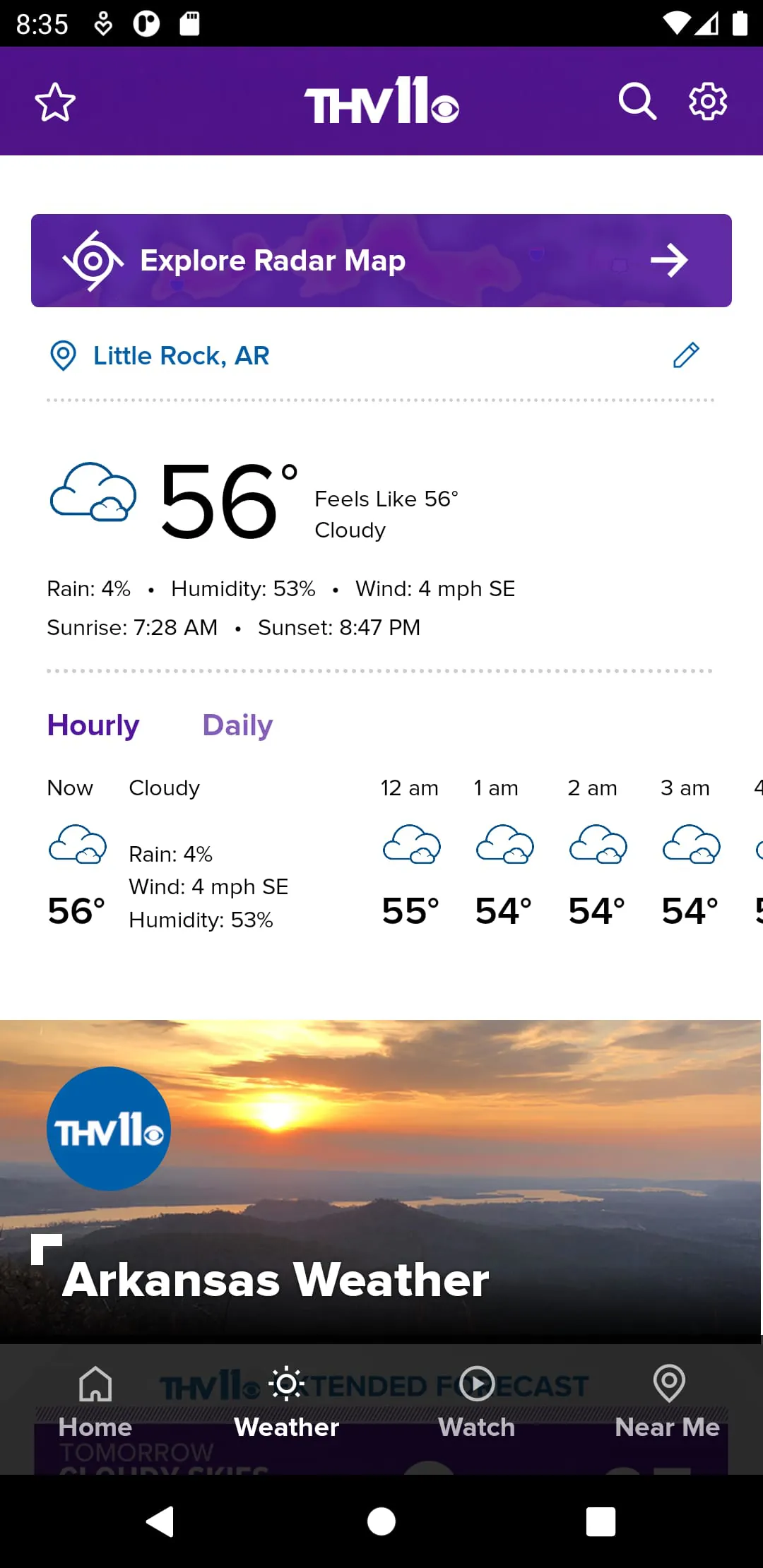The image size is (763, 1568).
Task: Open Explore Radar Map banner
Action: point(381,261)
